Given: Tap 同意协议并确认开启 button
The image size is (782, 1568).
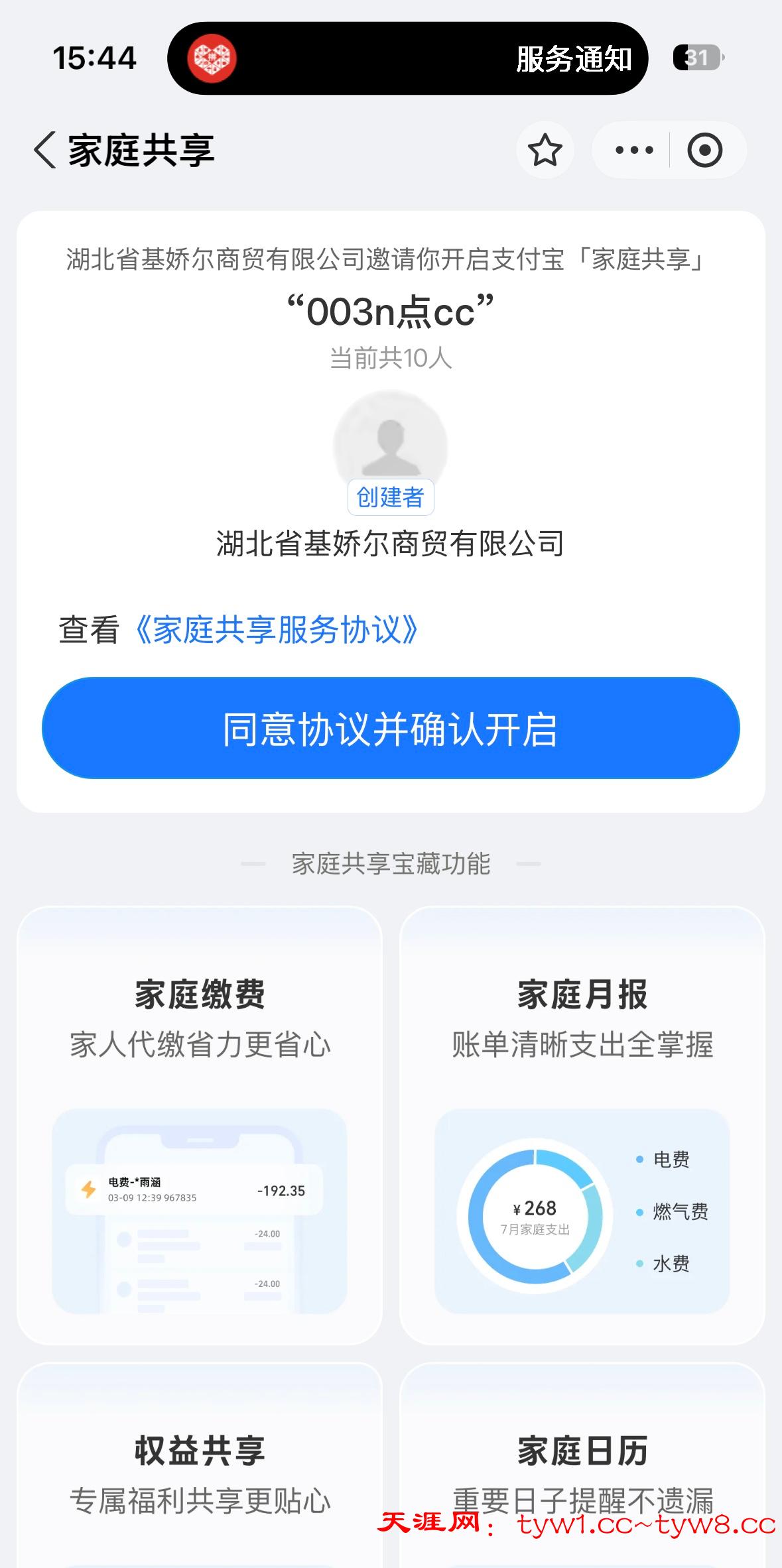Looking at the screenshot, I should tap(391, 728).
